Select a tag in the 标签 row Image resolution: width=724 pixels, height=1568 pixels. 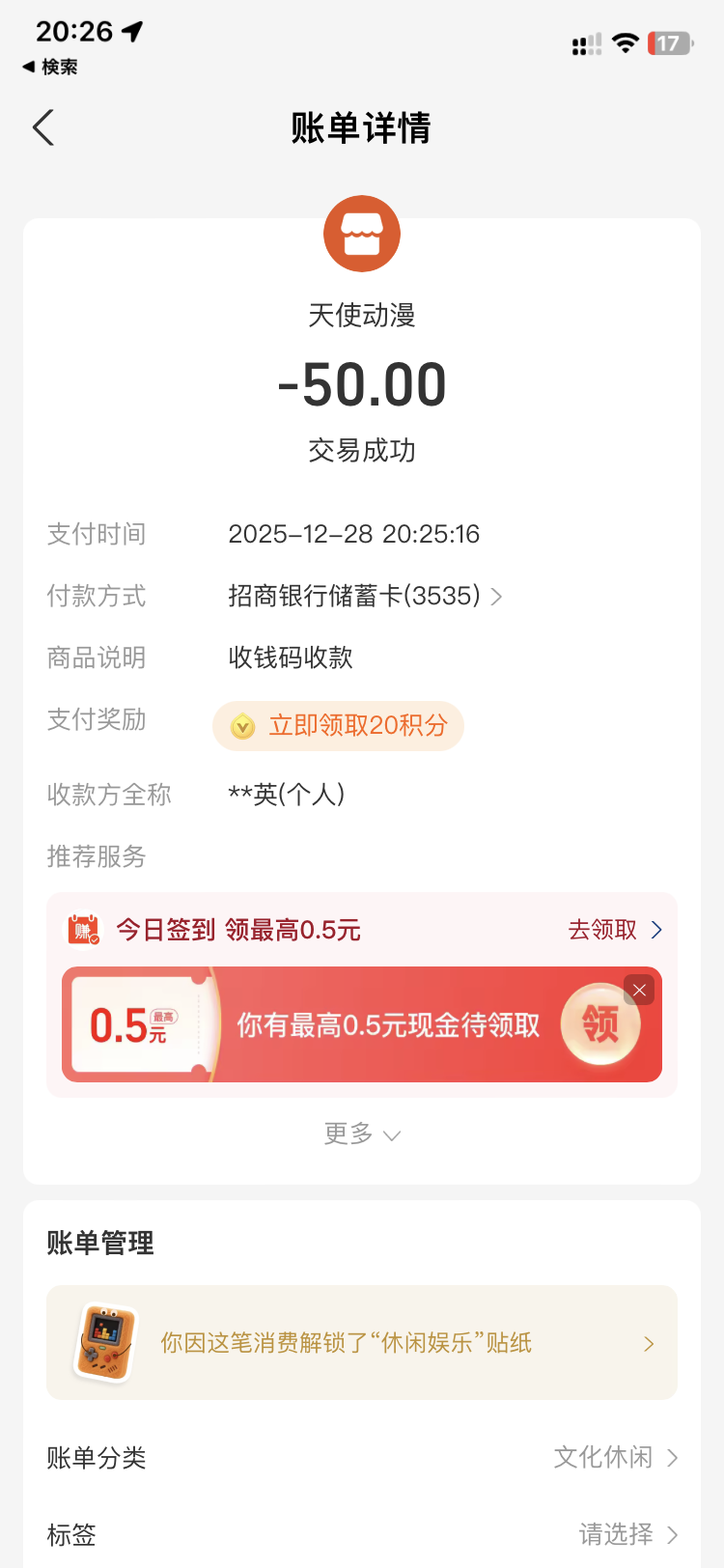click(627, 1534)
